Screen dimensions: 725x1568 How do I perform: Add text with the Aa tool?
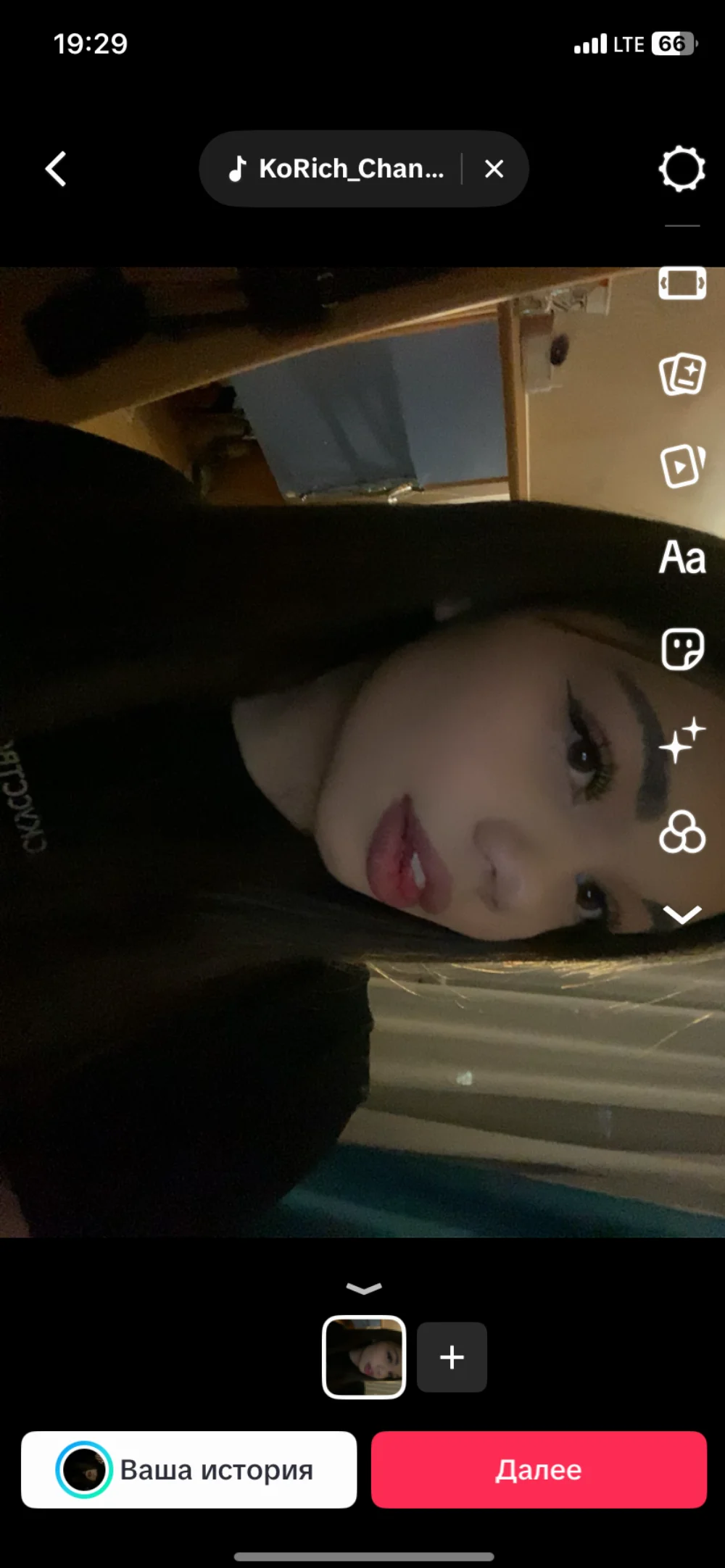(681, 557)
